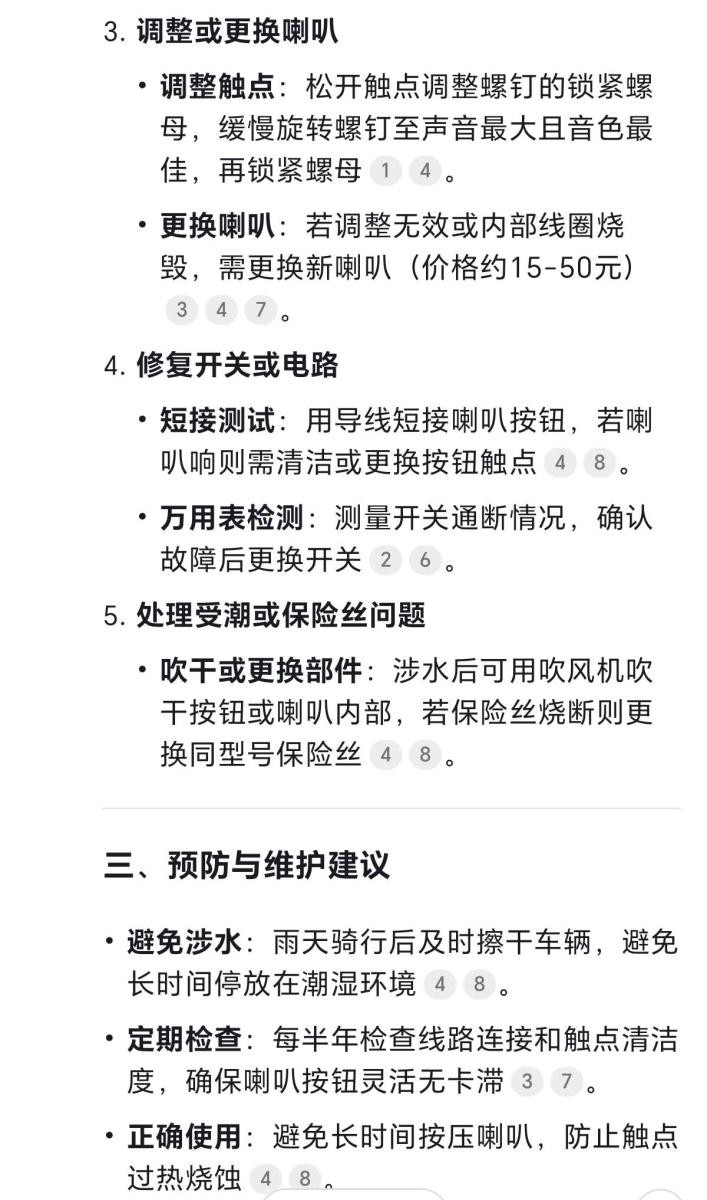Open citation 3 under 更换喇叭

181,310
